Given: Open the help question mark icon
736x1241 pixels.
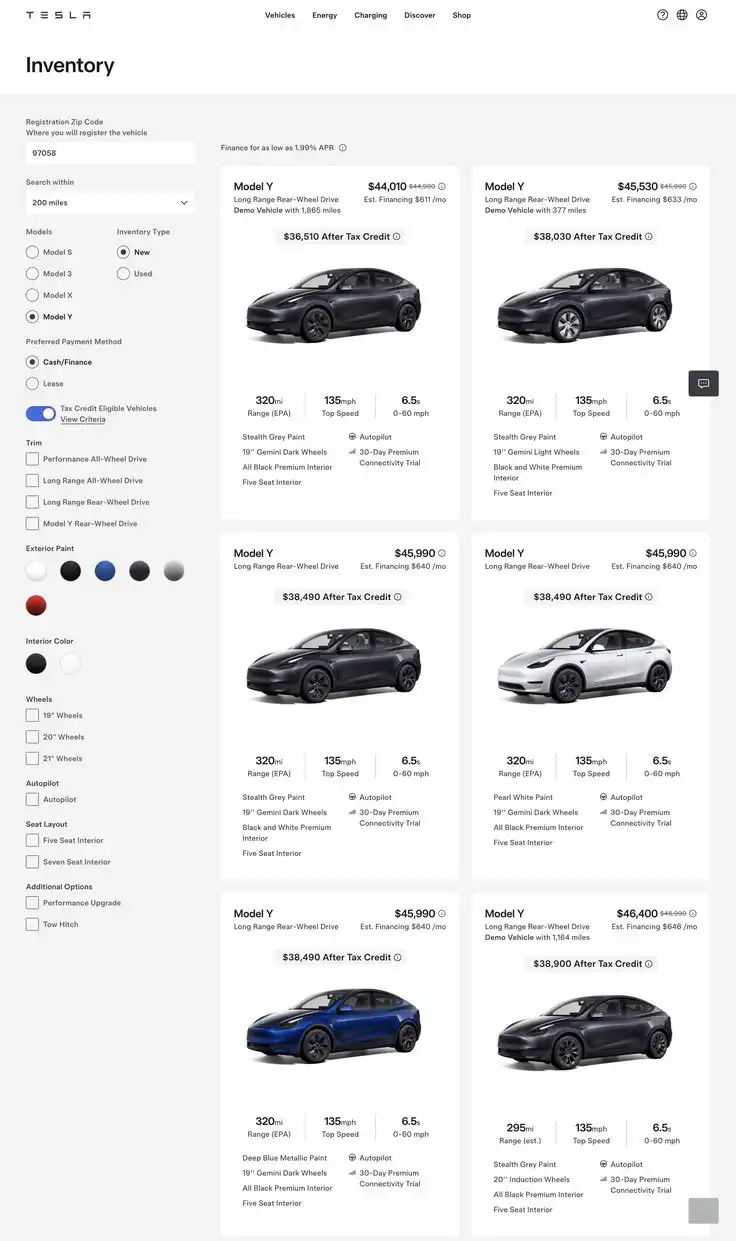Looking at the screenshot, I should point(662,15).
